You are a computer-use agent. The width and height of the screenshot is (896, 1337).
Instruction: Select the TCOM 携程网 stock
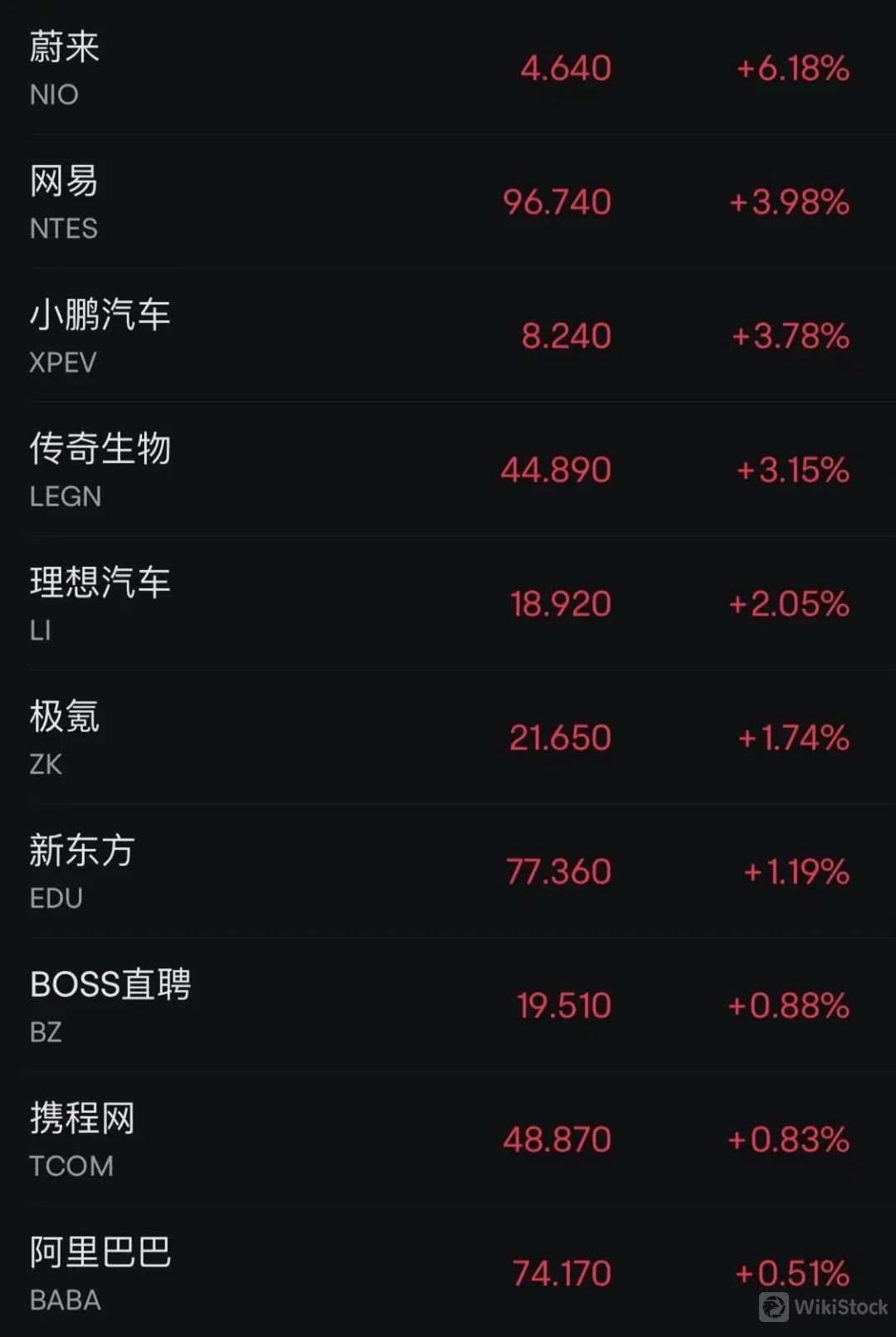click(x=448, y=1139)
